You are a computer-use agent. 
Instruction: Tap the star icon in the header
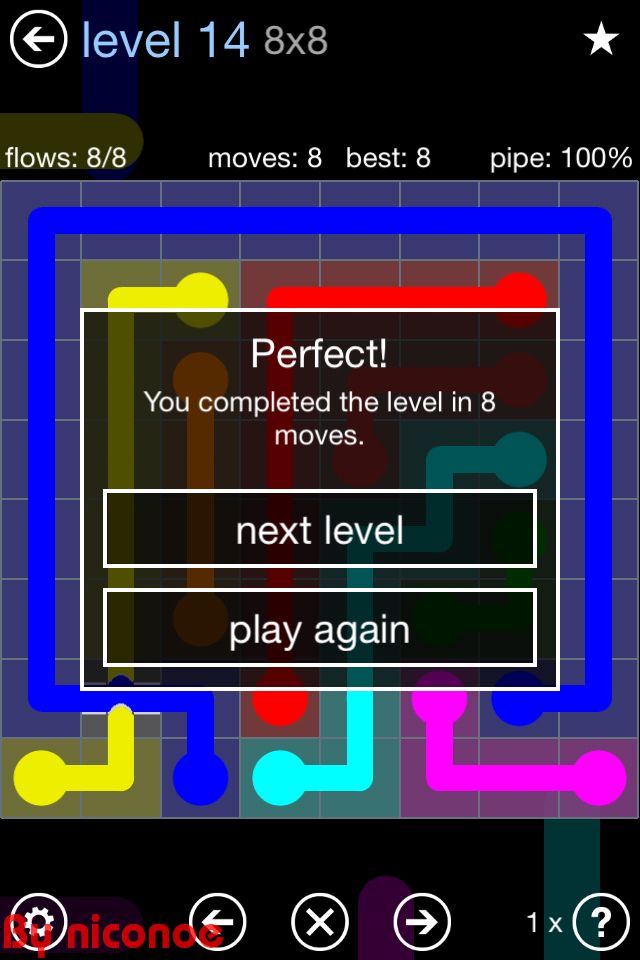(600, 40)
